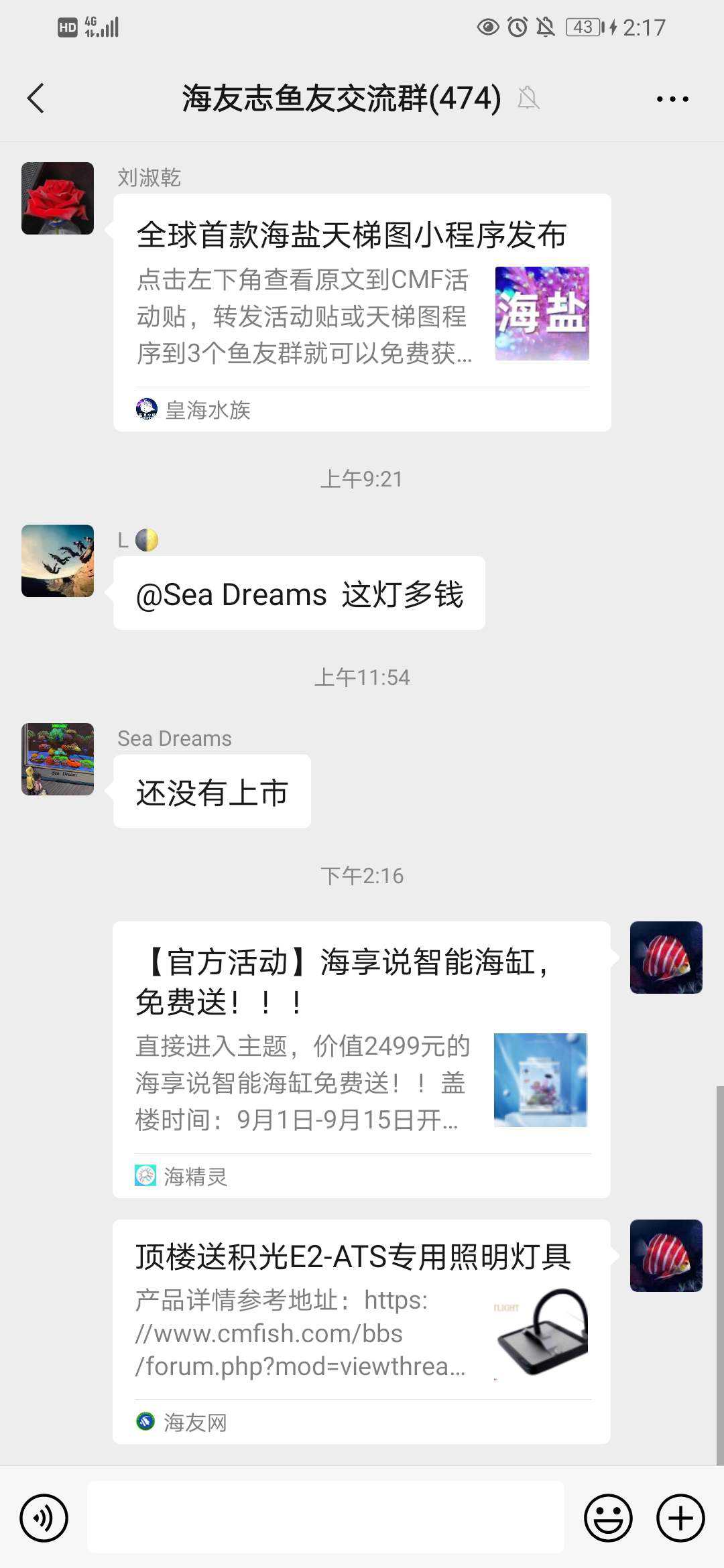
Task: Open the 海享说智能海缸 official activity card
Action: click(361, 1059)
